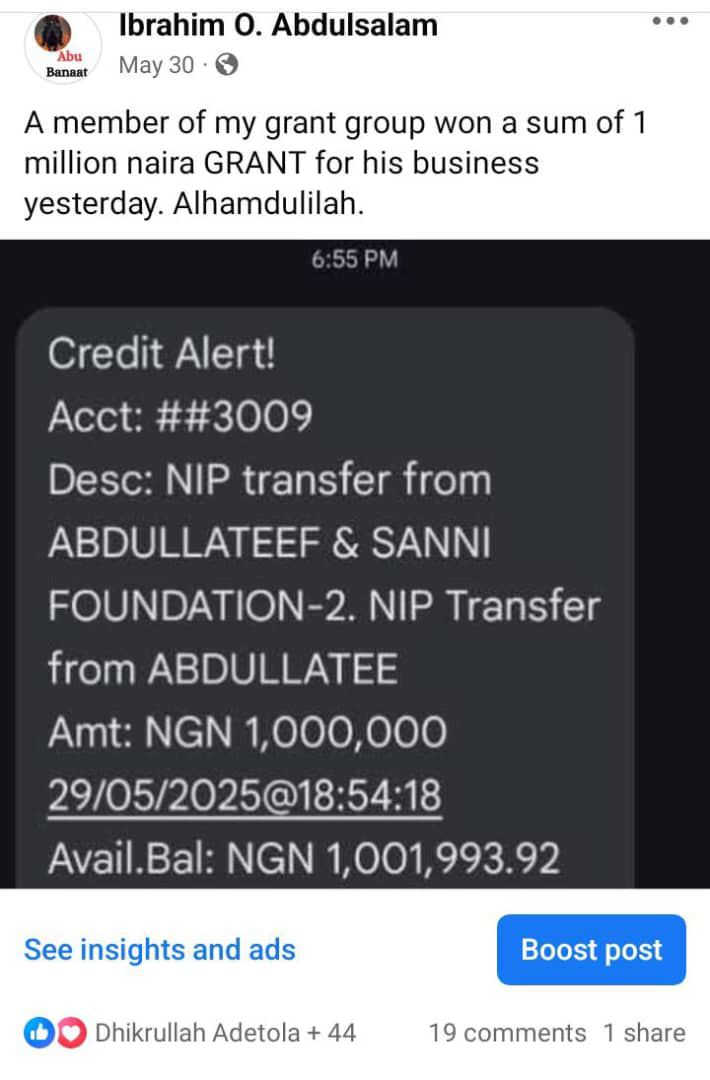Open the credit alert screenshot image
The image size is (710, 1080).
(x=355, y=565)
